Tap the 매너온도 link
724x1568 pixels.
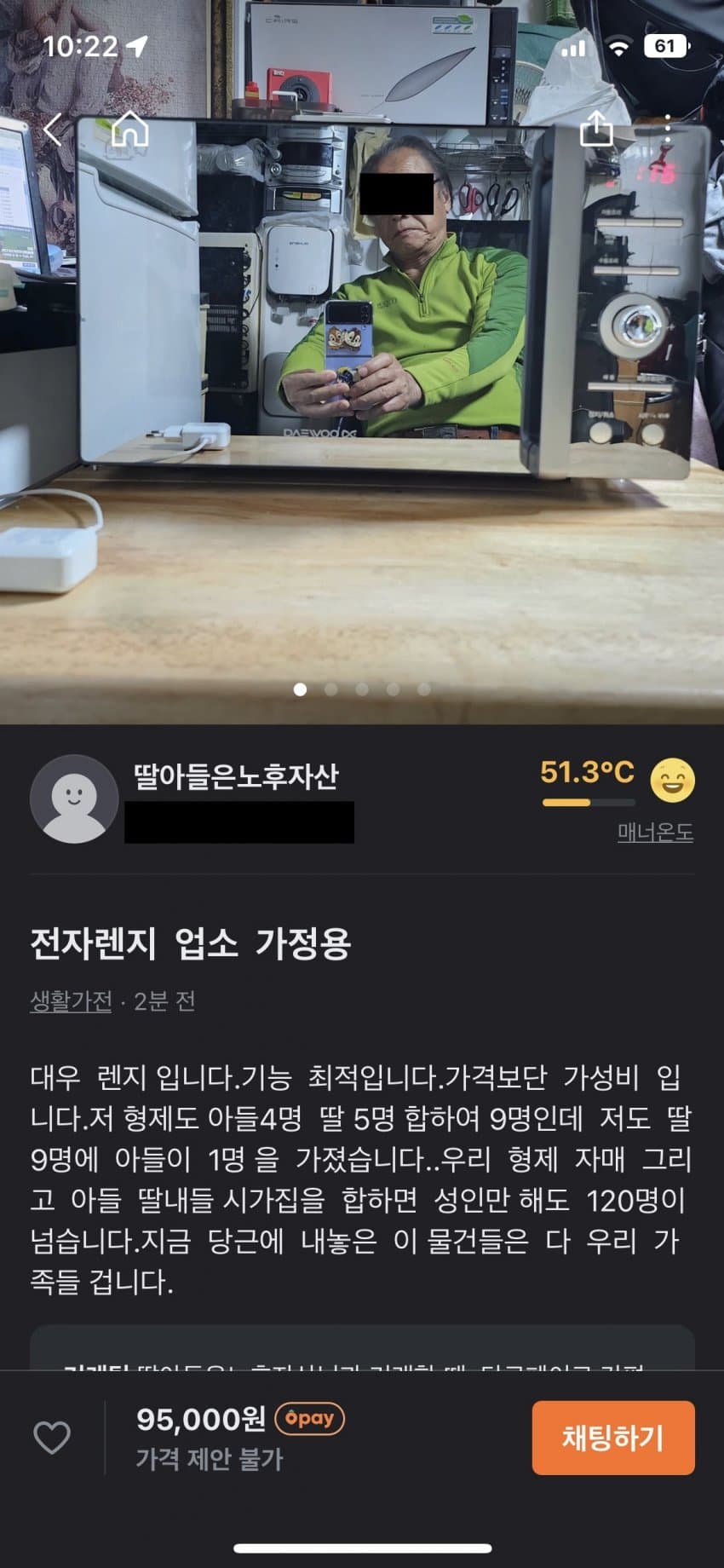[x=655, y=832]
